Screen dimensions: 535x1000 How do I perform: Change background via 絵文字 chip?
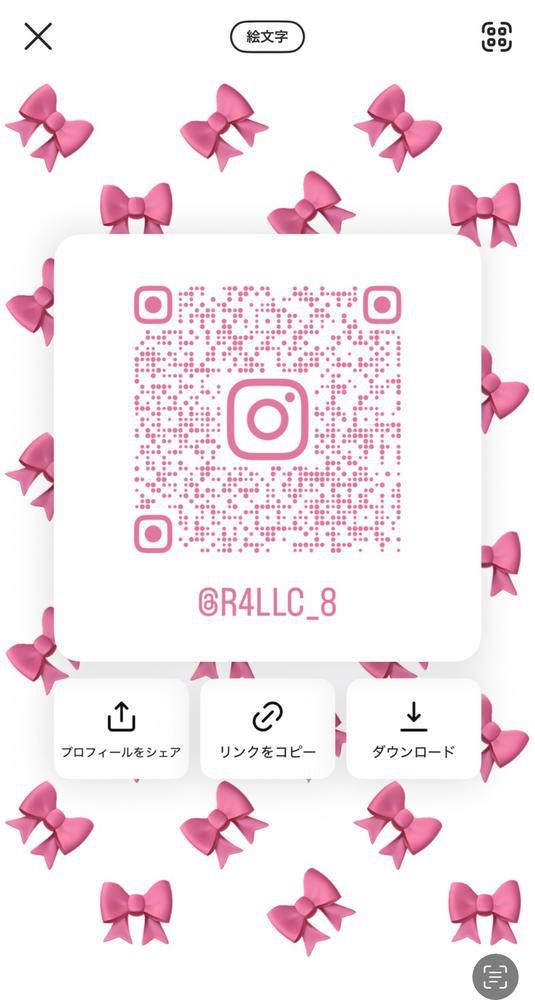click(267, 36)
